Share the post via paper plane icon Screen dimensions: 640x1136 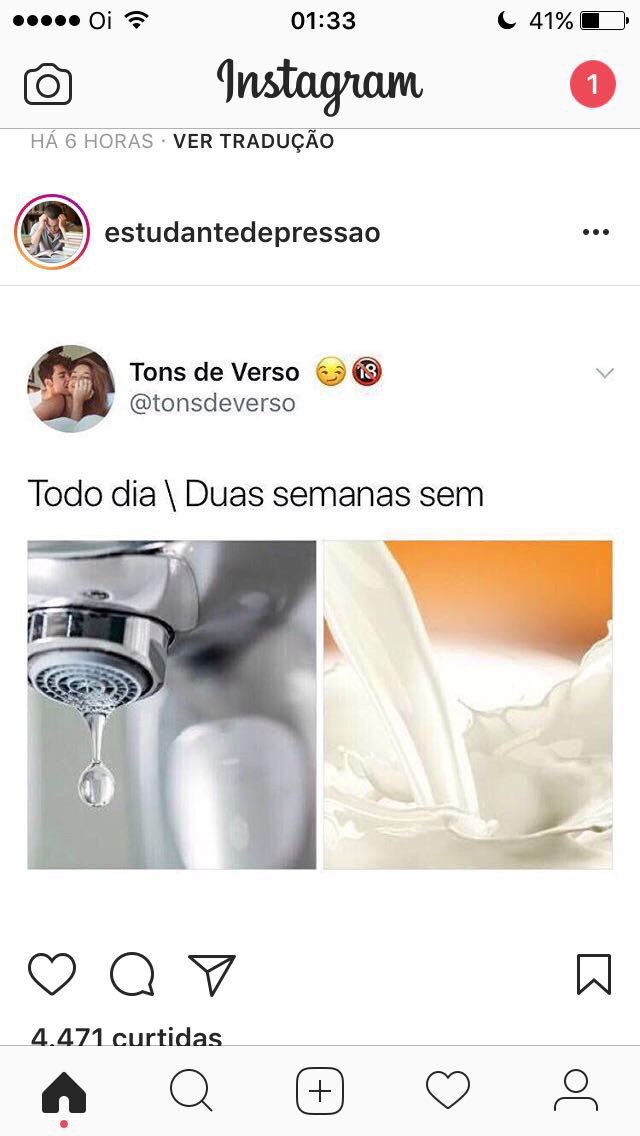click(212, 974)
